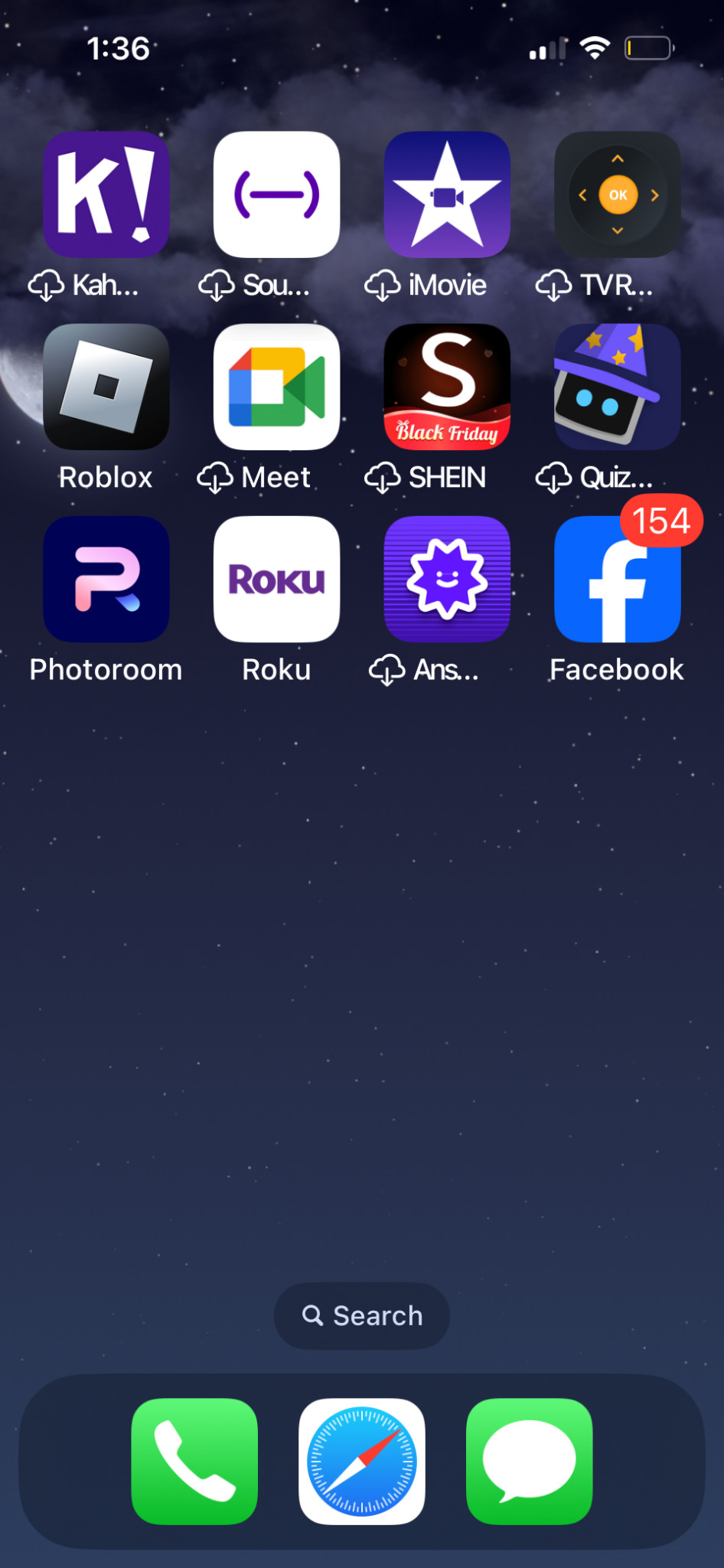Open the Roblox game
The height and width of the screenshot is (1568, 724).
click(106, 387)
